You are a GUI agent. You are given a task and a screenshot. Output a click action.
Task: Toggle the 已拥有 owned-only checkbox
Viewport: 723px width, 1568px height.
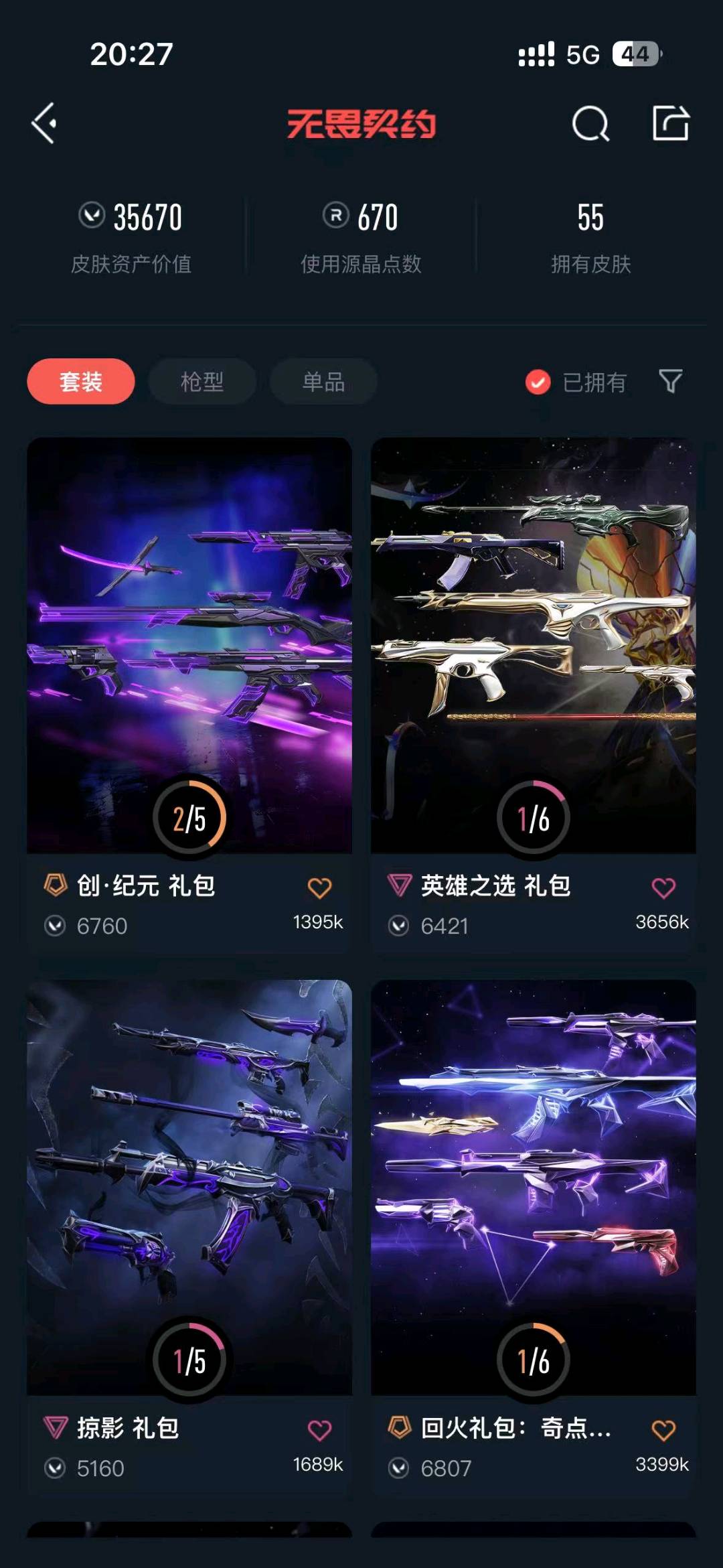pyautogui.click(x=538, y=382)
